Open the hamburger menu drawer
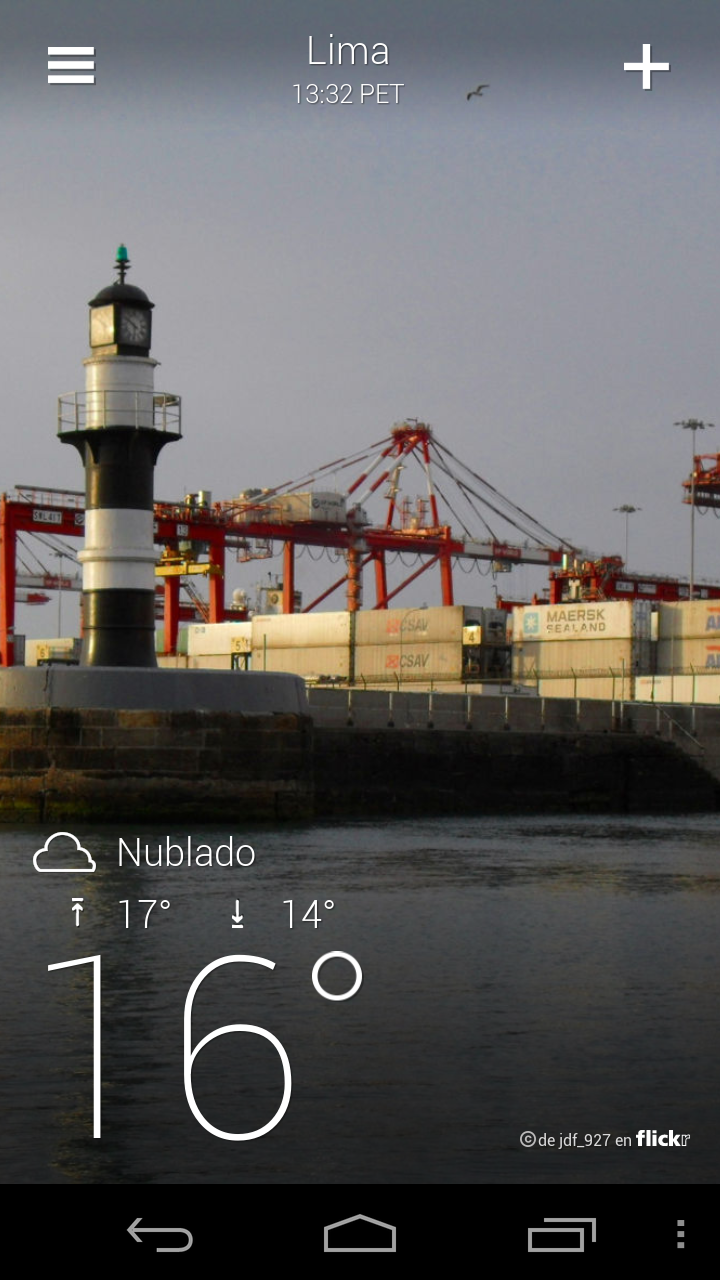Viewport: 720px width, 1280px height. (71, 65)
